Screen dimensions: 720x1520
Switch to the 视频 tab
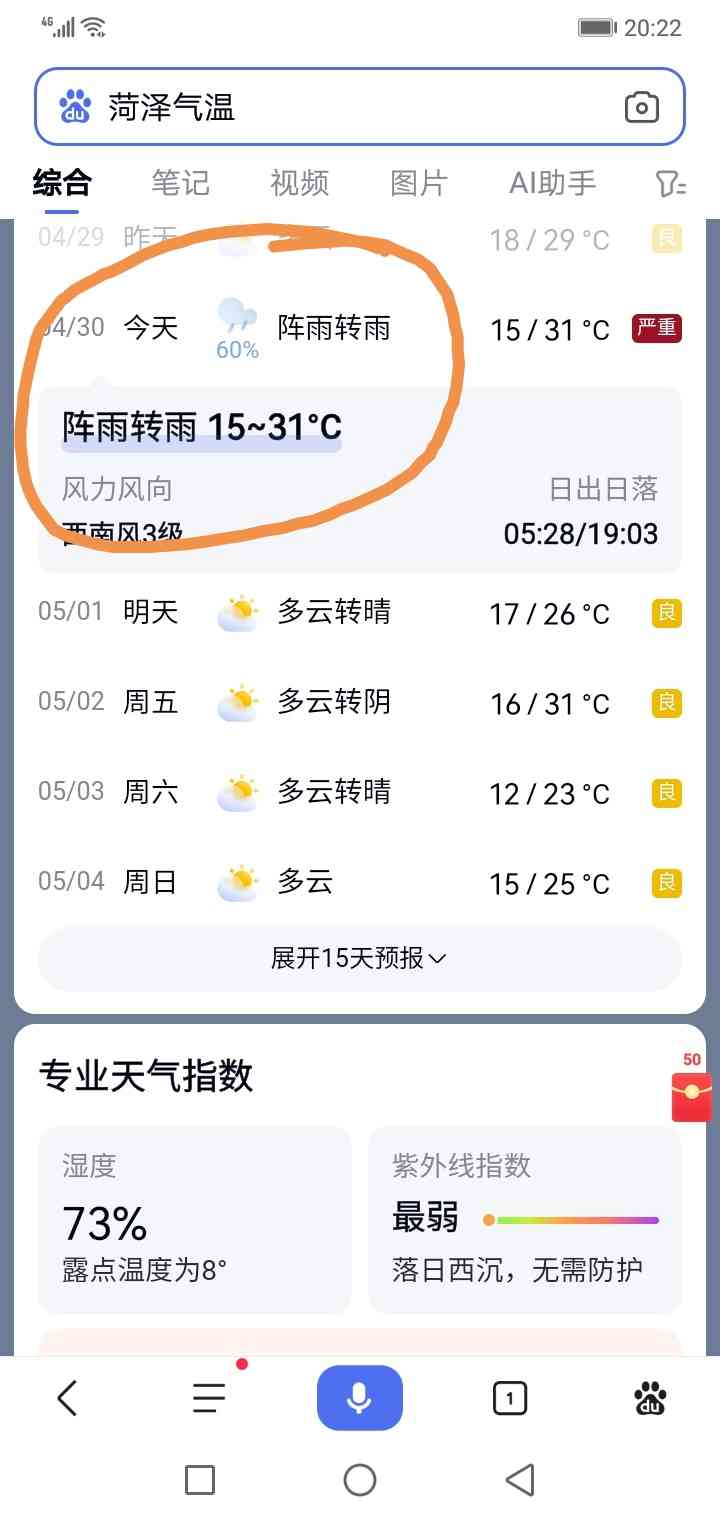[299, 183]
